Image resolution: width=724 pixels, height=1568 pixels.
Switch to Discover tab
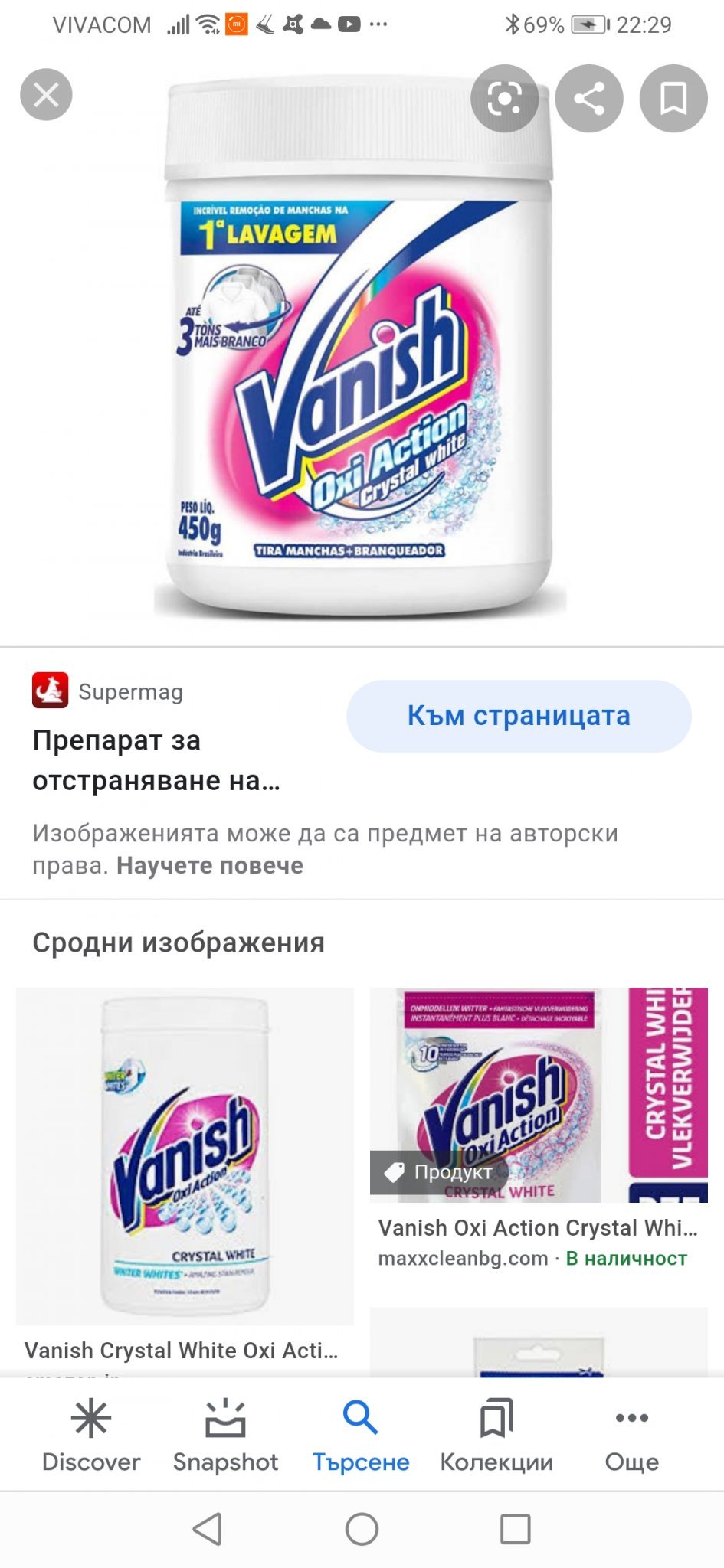[91, 1436]
